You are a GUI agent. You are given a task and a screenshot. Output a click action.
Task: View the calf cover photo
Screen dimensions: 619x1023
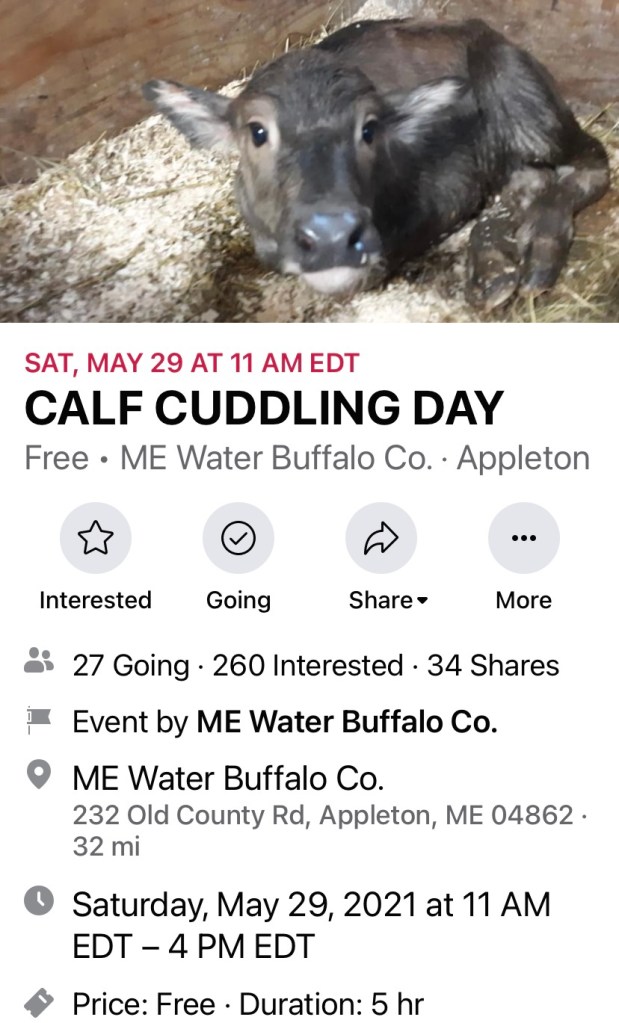click(309, 161)
